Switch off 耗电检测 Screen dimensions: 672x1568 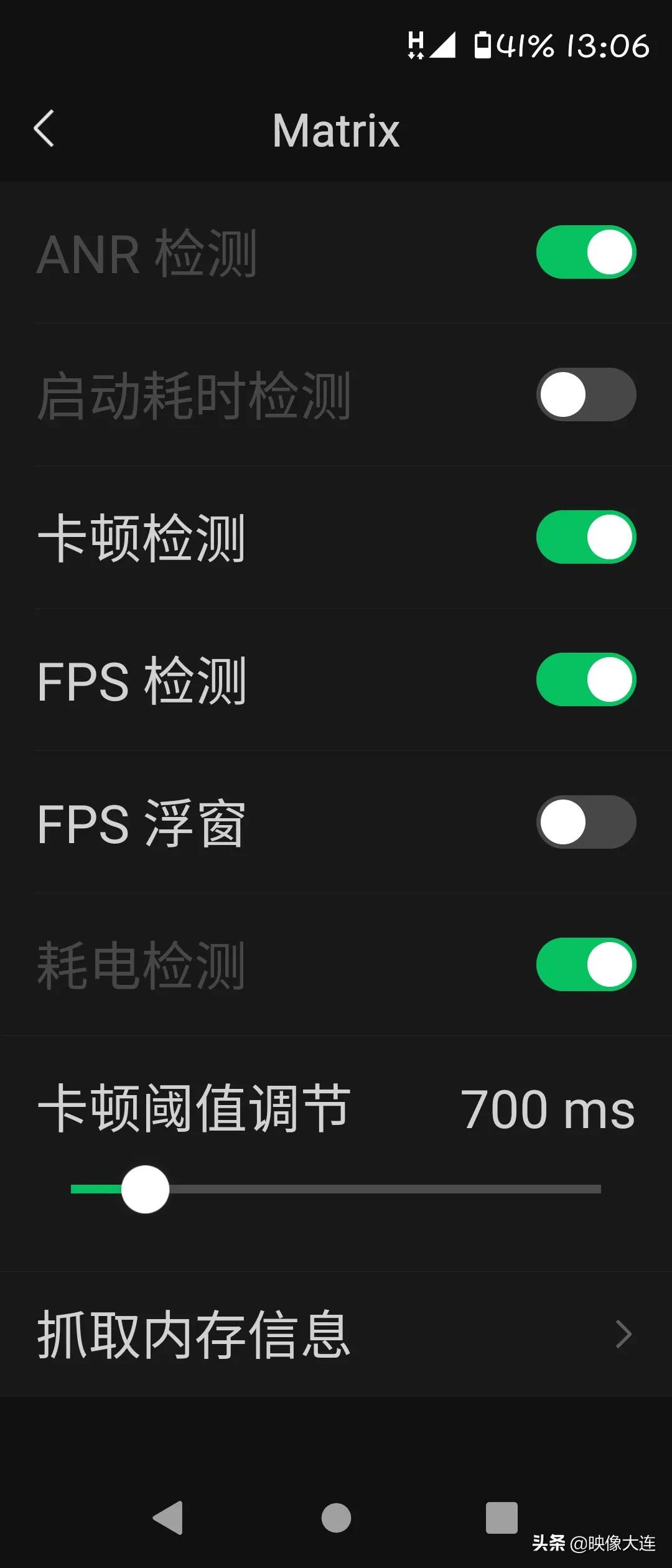pos(586,964)
